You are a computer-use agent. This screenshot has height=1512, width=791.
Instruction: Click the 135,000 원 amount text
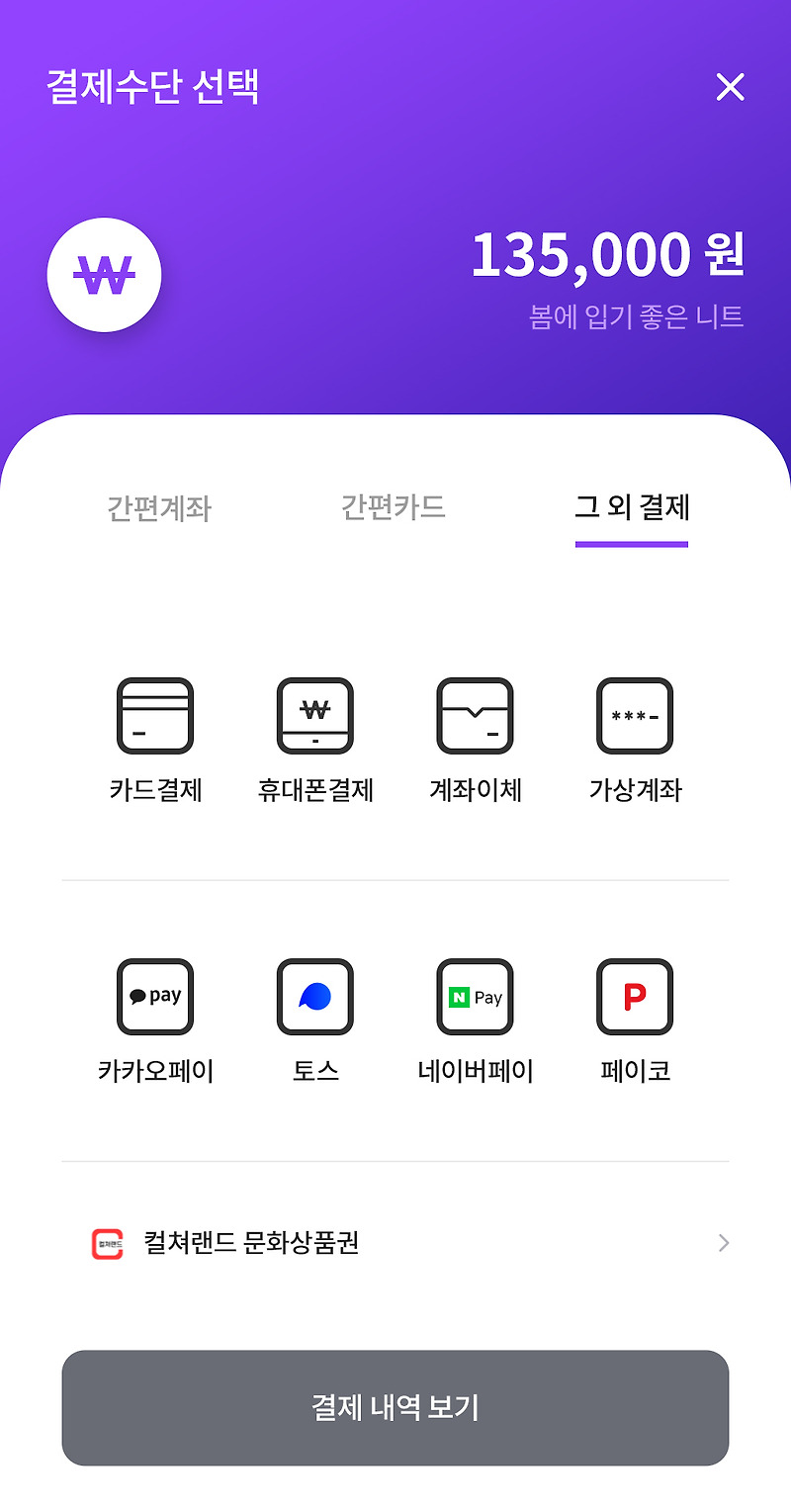click(x=609, y=253)
